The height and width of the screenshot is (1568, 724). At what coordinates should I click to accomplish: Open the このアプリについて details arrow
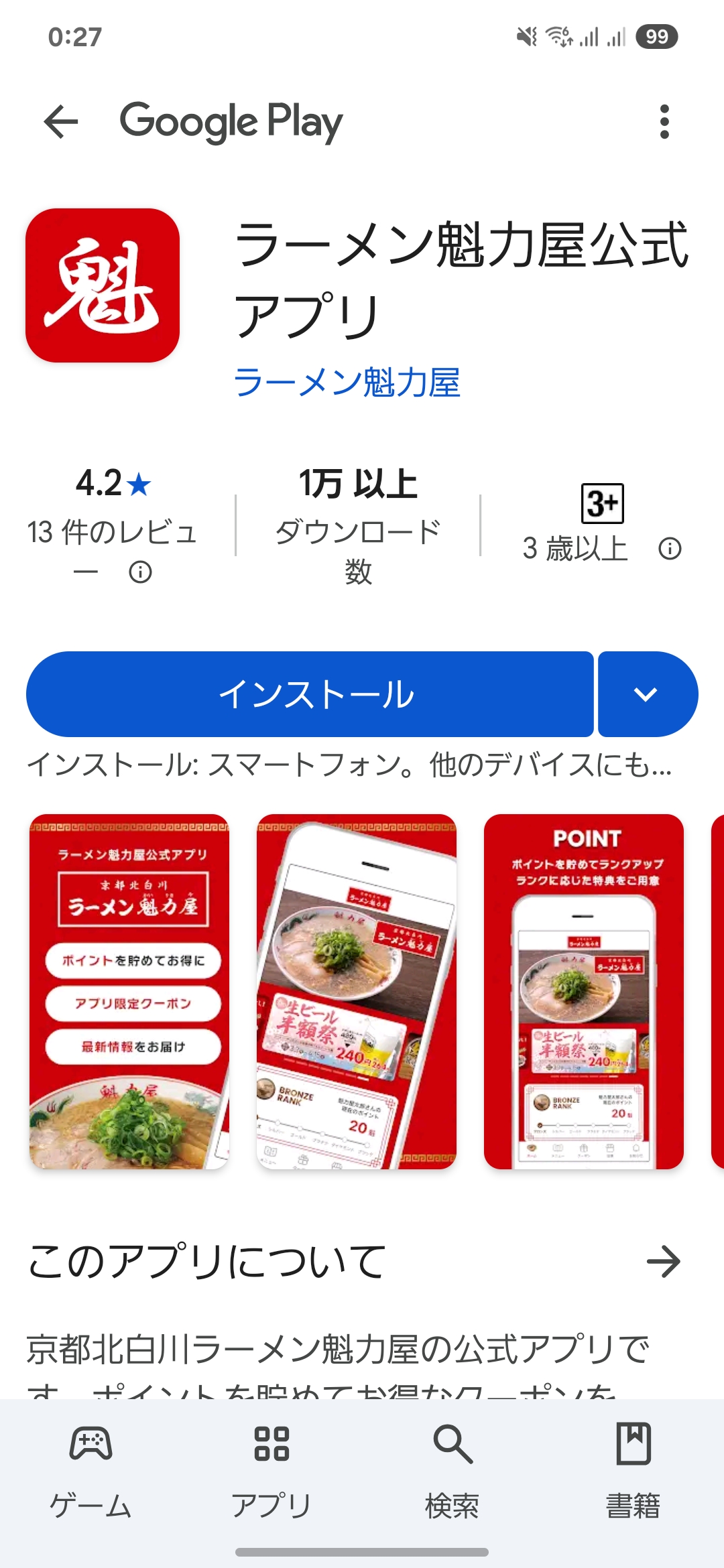click(x=663, y=1262)
